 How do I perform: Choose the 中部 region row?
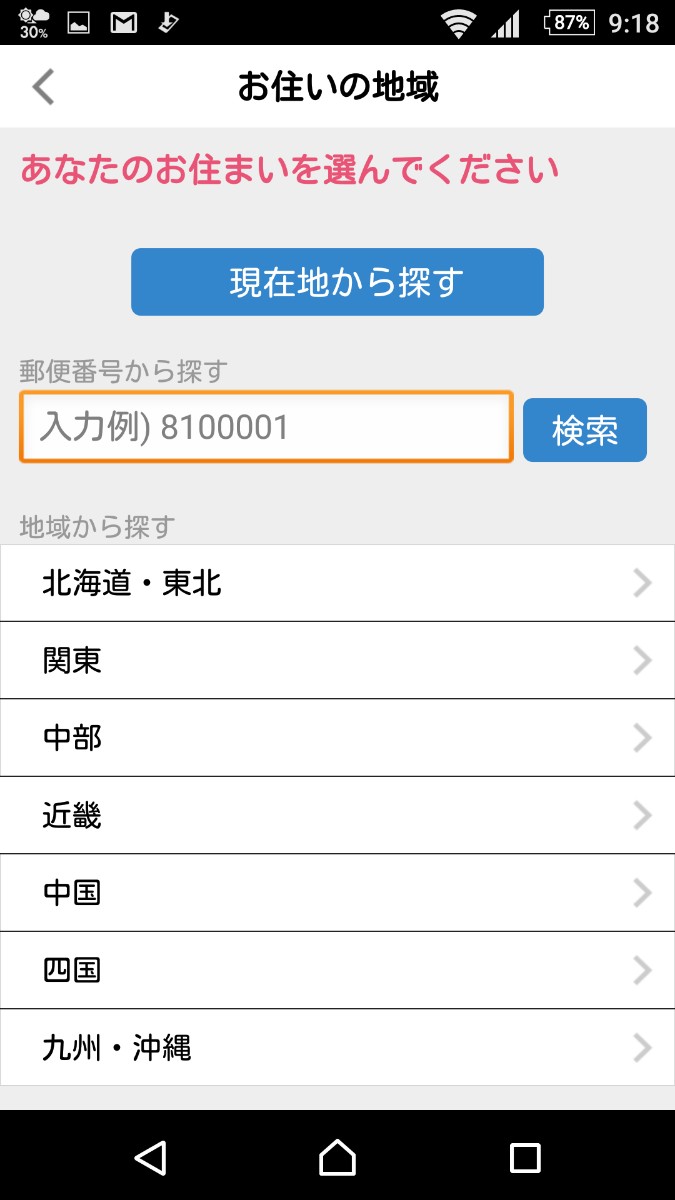click(x=337, y=738)
